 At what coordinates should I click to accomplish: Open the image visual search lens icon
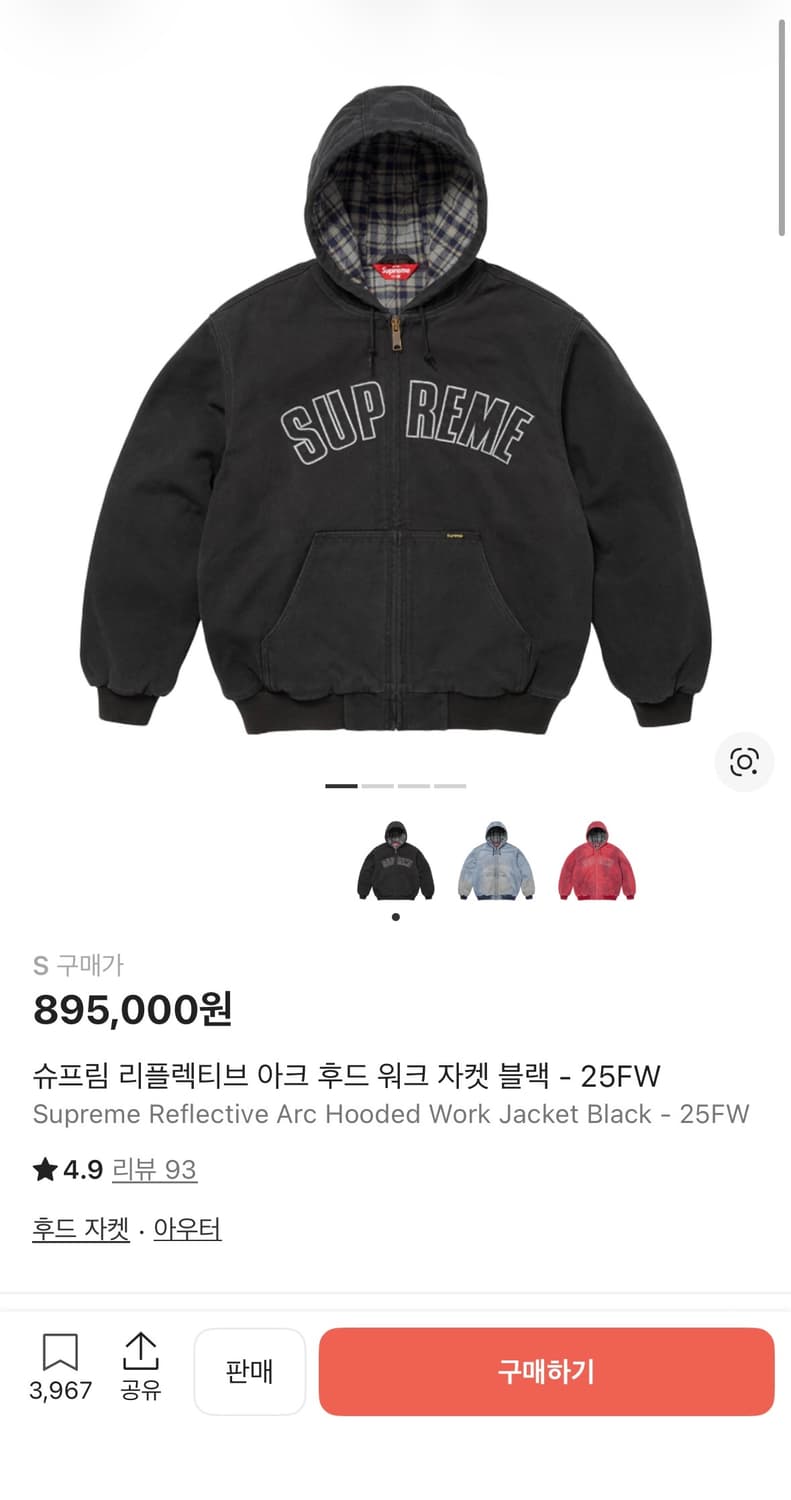(x=744, y=763)
